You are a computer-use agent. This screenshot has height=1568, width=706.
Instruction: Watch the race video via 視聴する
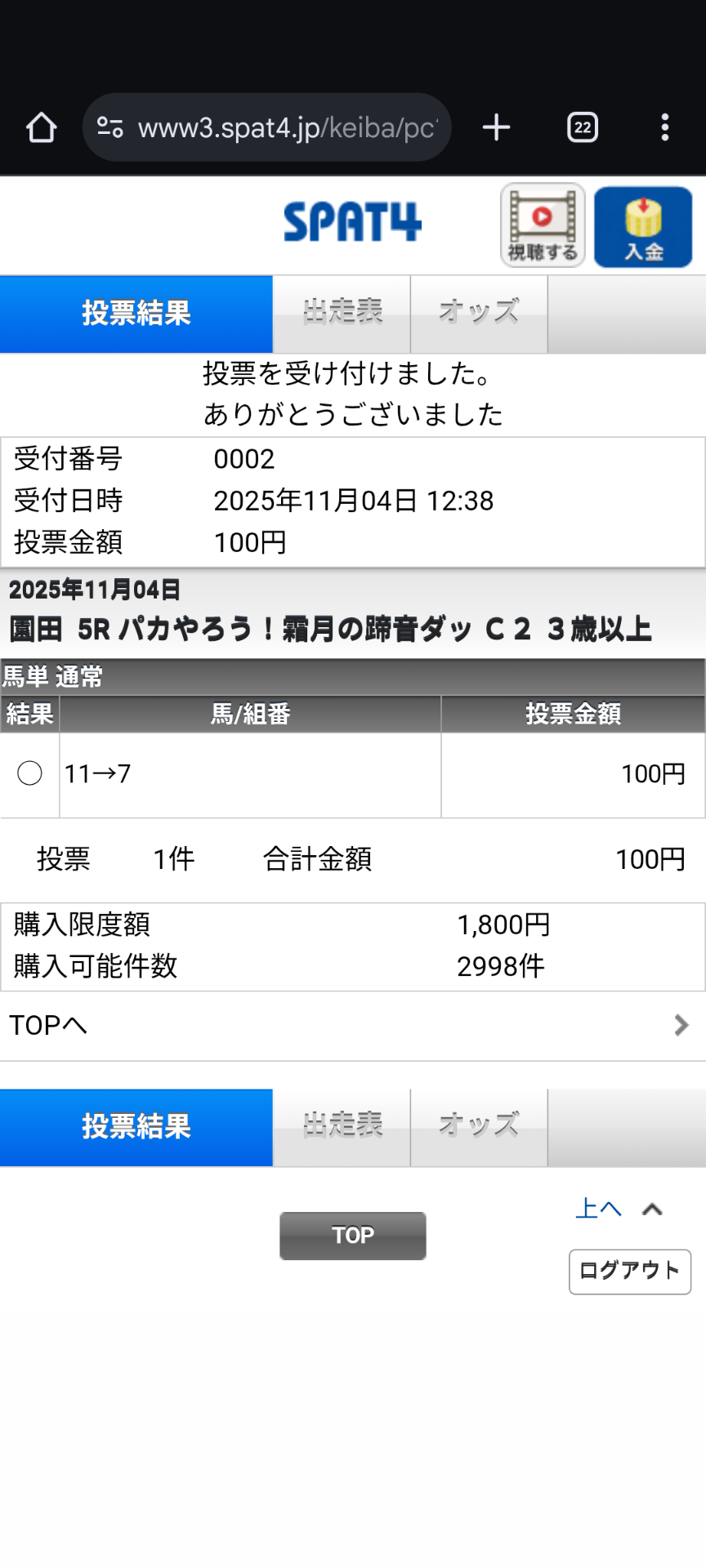[x=543, y=225]
